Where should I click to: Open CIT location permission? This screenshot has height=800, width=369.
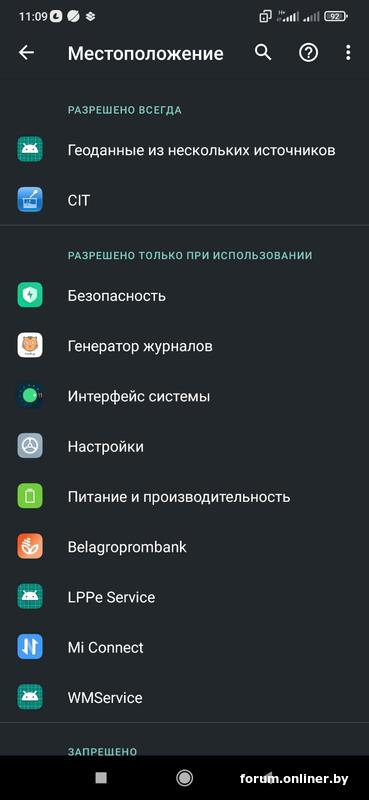(x=184, y=200)
